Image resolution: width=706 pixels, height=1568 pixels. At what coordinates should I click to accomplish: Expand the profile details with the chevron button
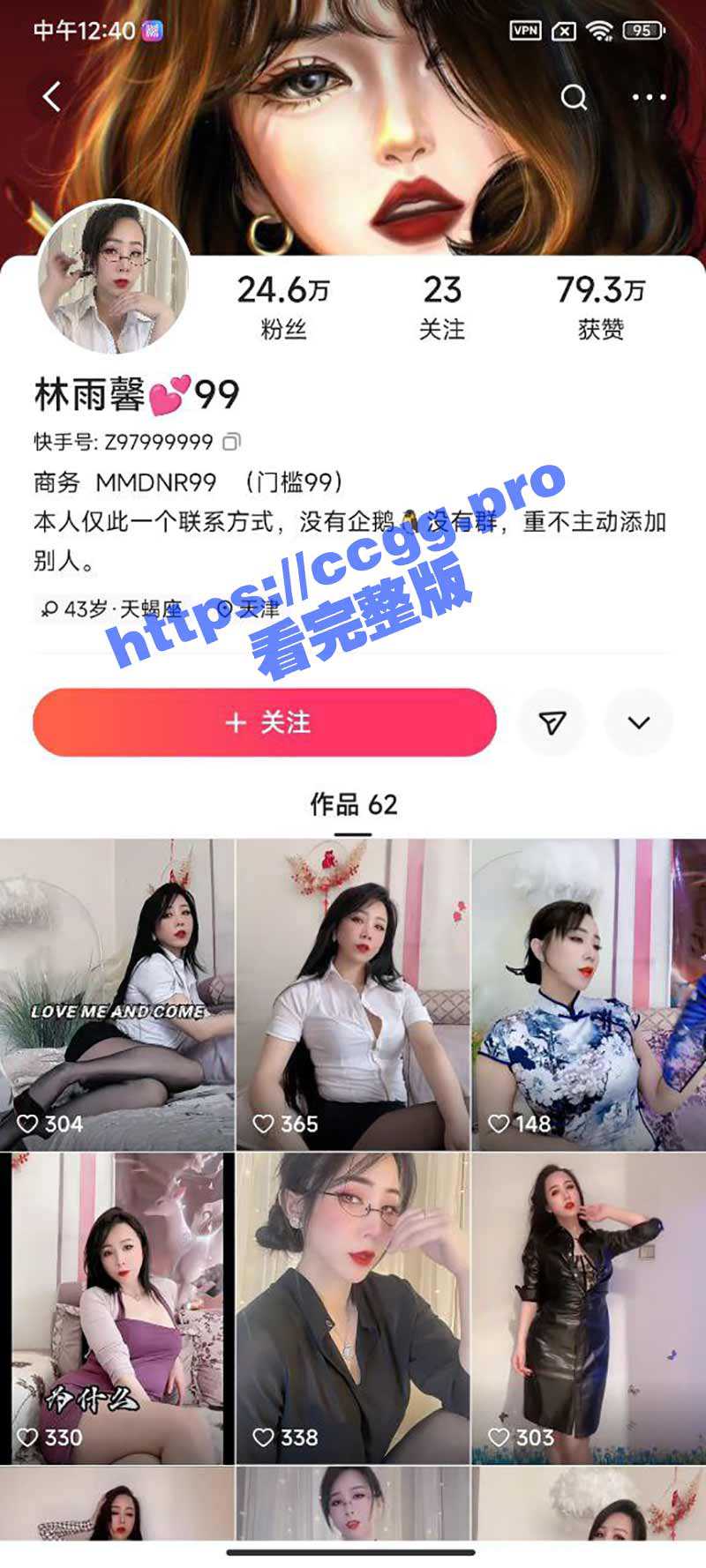click(637, 722)
